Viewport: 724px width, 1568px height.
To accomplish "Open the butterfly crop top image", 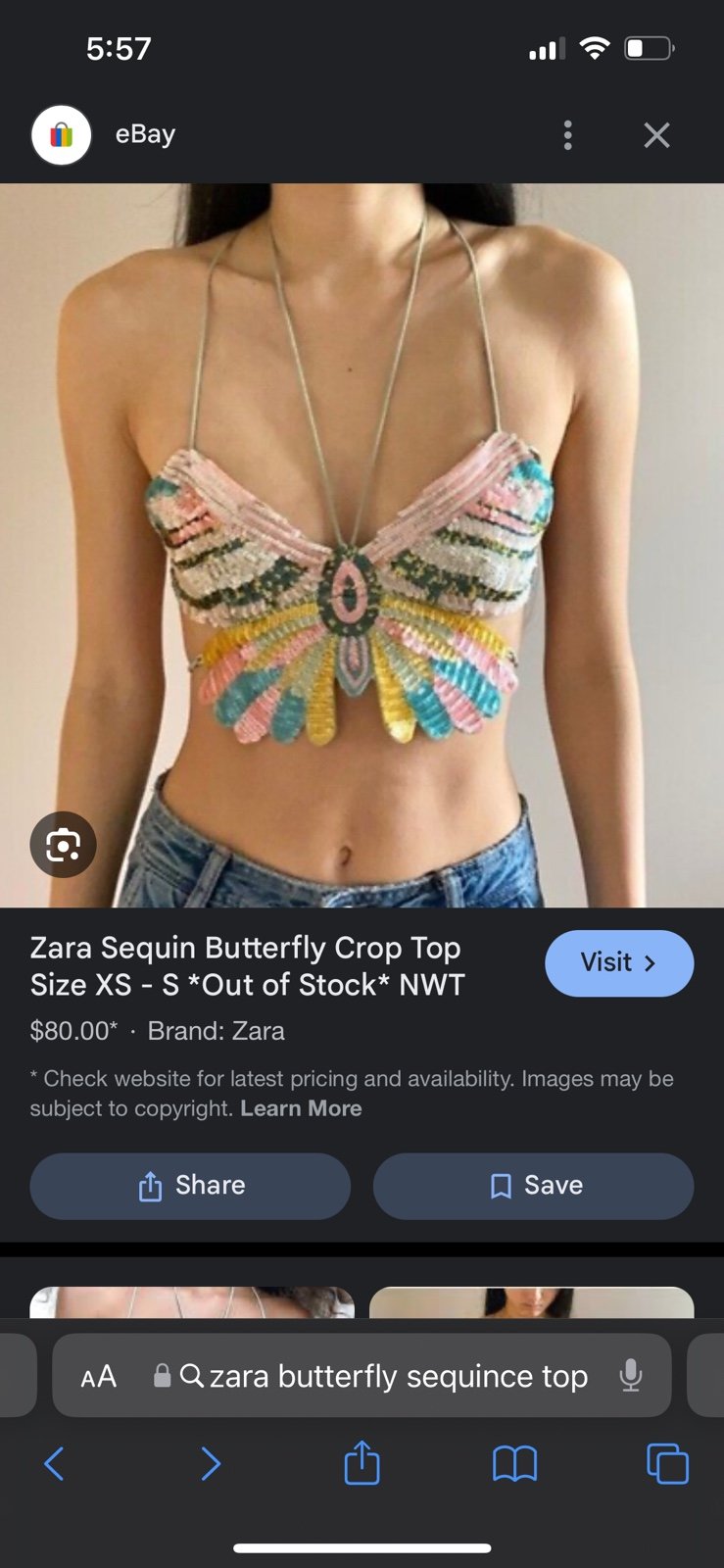I will (362, 545).
